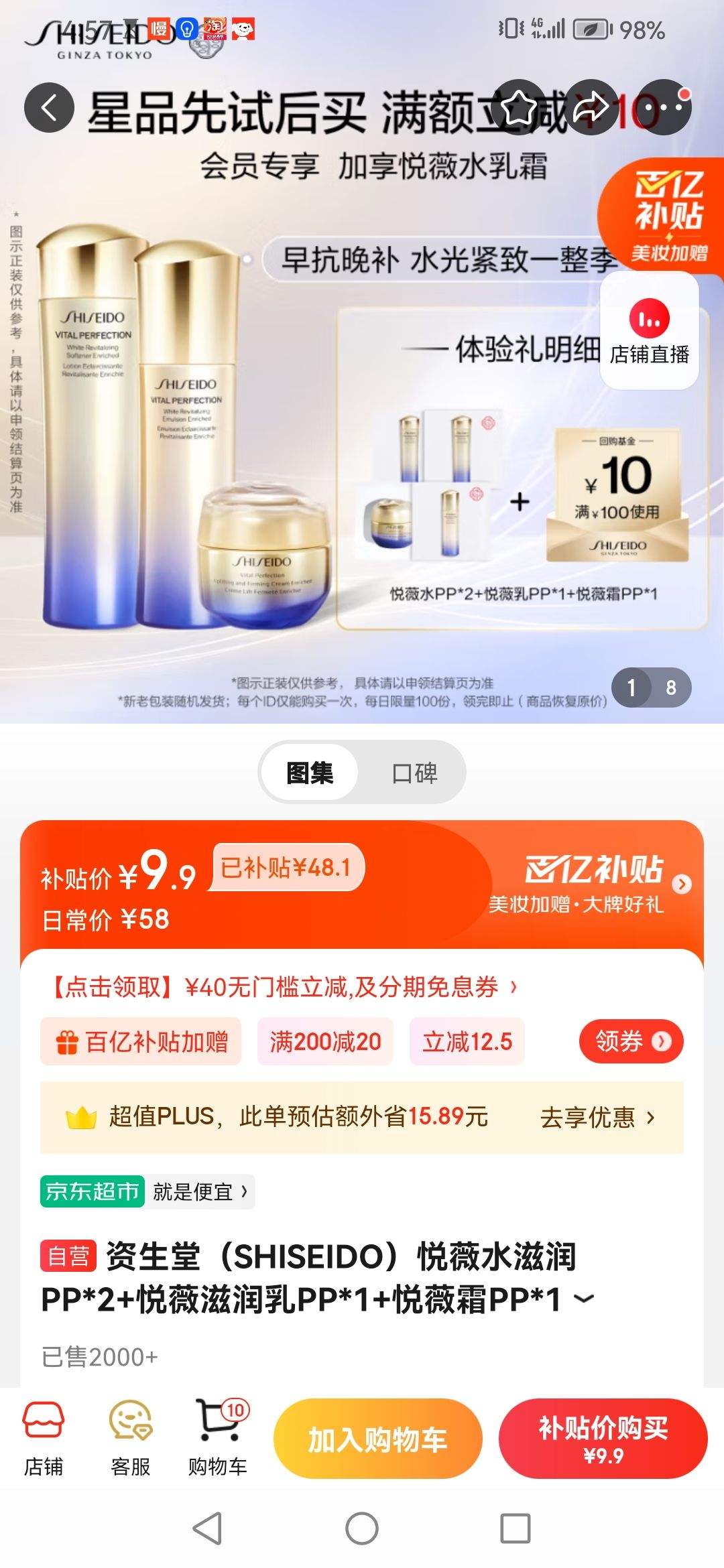Viewport: 724px width, 1568px height.
Task: Switch to the 图集 tab
Action: click(x=309, y=771)
